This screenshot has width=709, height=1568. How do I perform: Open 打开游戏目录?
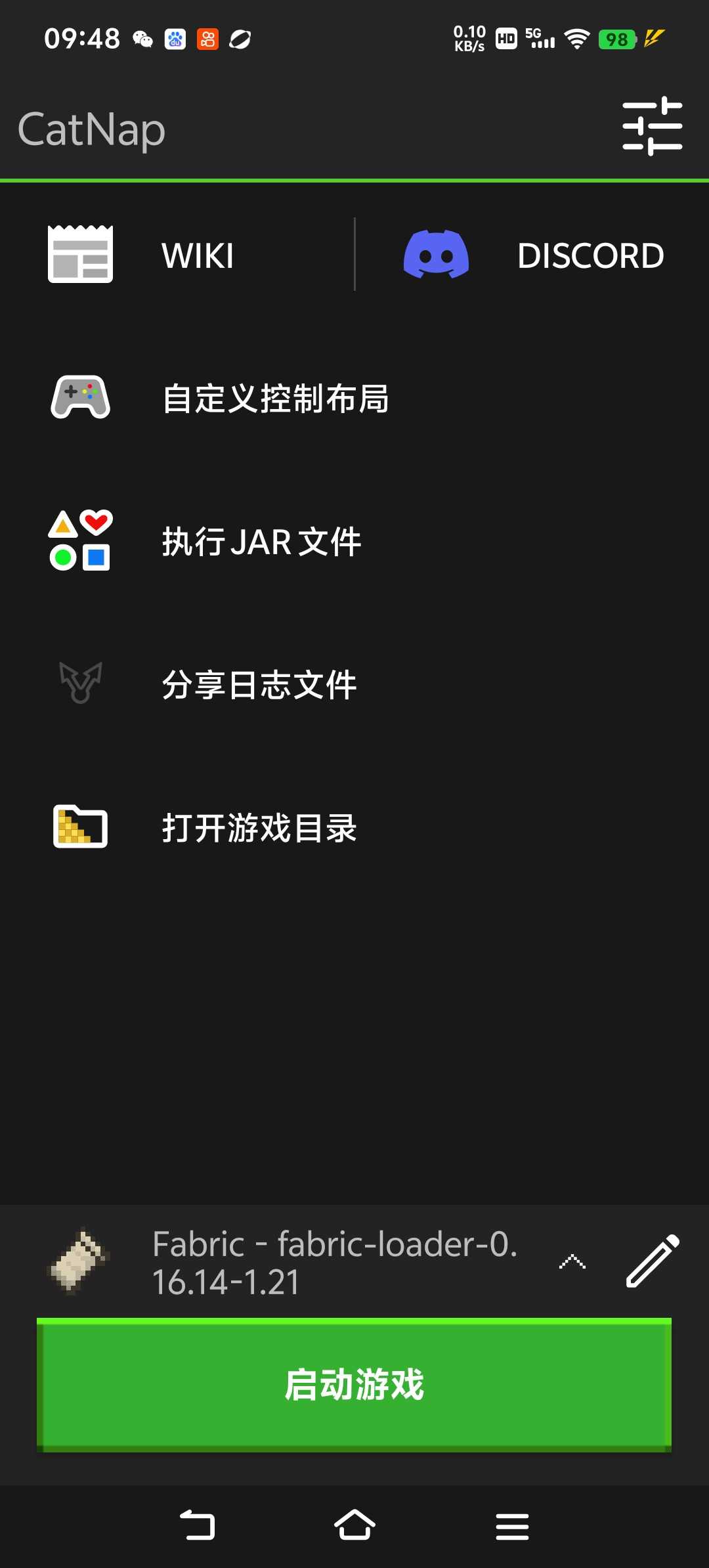pos(259,828)
